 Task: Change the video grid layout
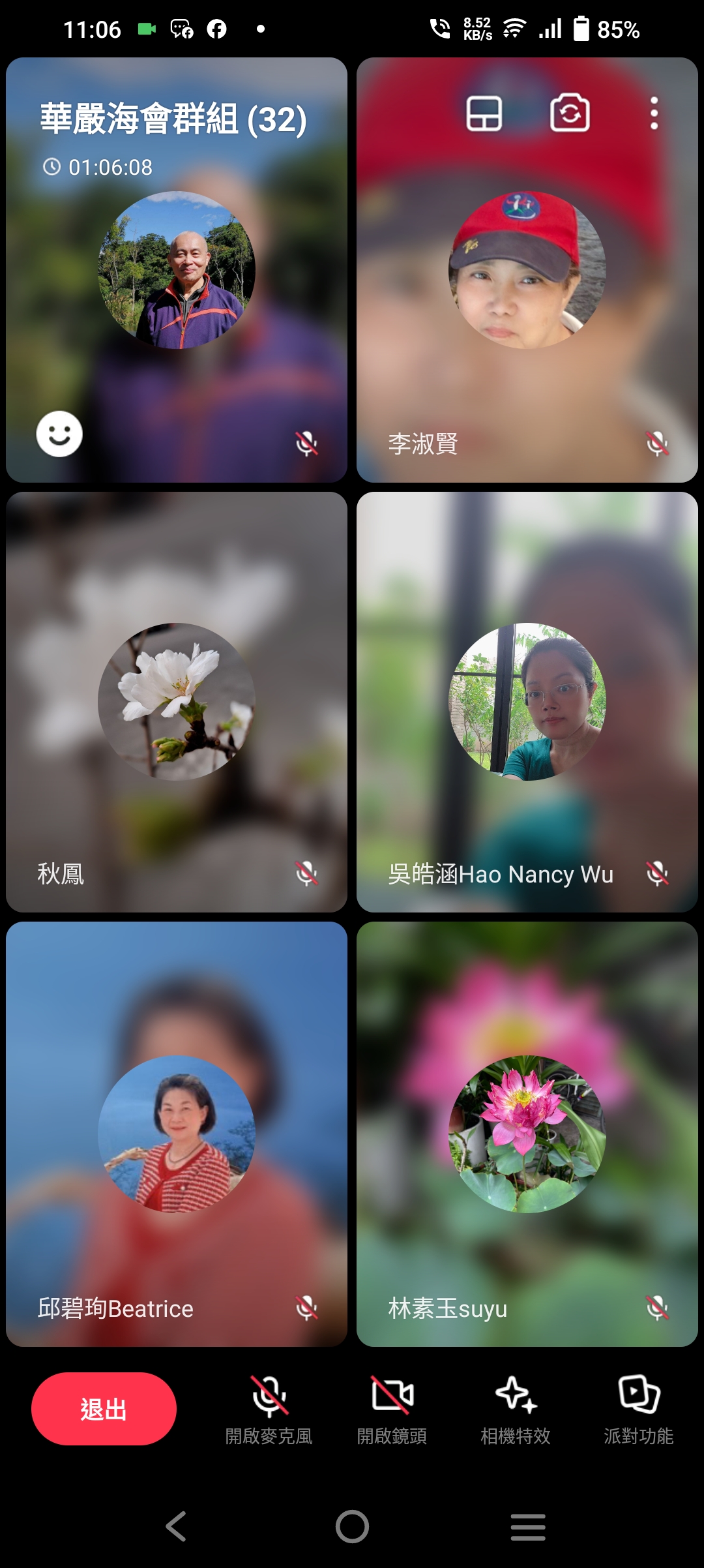click(484, 114)
